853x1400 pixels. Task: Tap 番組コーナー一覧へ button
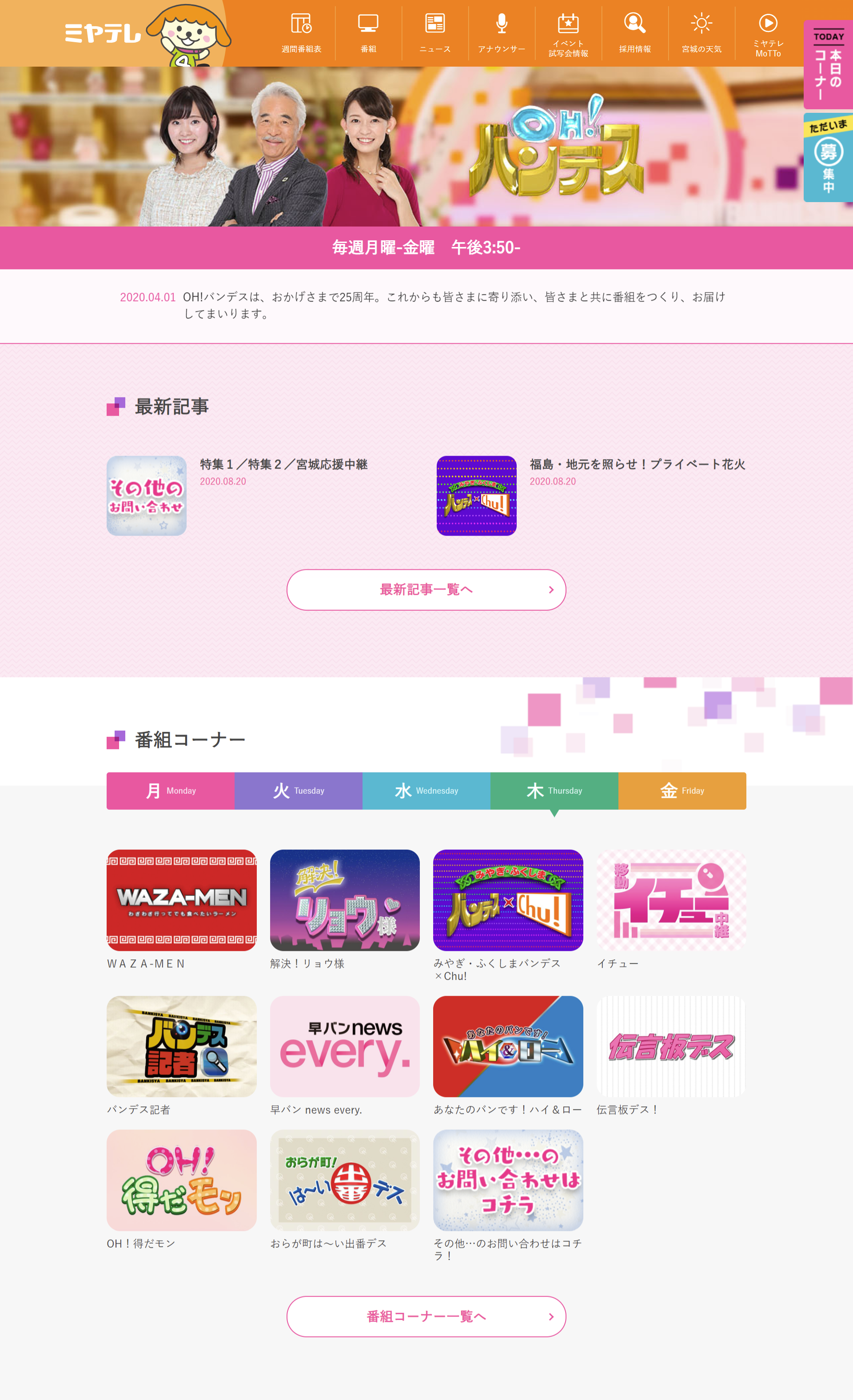pyautogui.click(x=426, y=1316)
